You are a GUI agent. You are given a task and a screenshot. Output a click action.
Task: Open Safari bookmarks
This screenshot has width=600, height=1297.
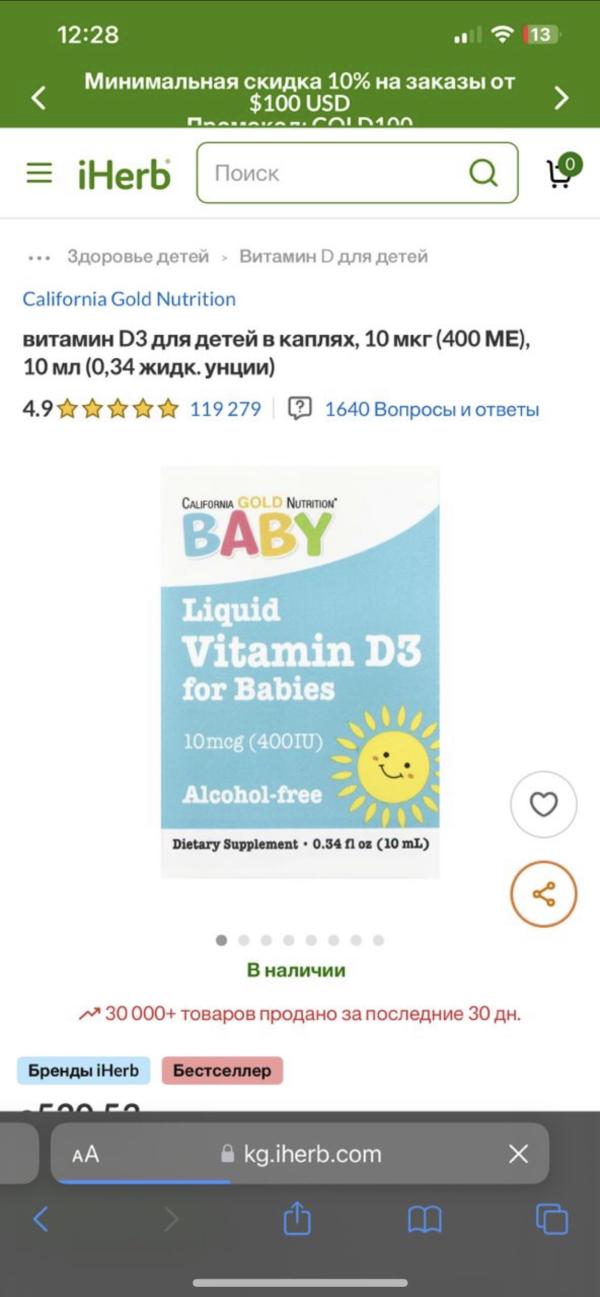[x=425, y=1219]
